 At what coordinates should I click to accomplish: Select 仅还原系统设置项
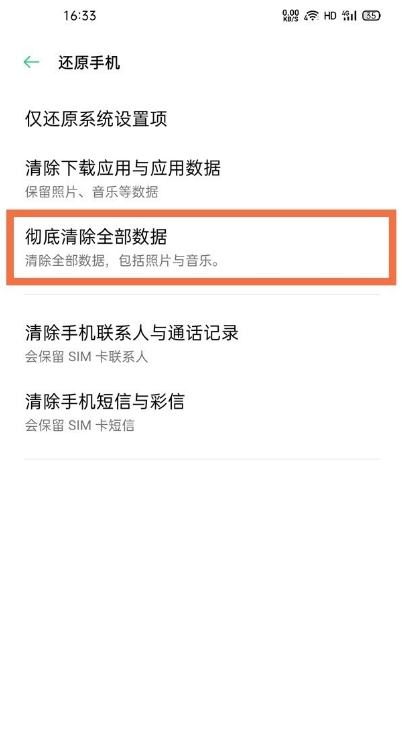(x=201, y=119)
